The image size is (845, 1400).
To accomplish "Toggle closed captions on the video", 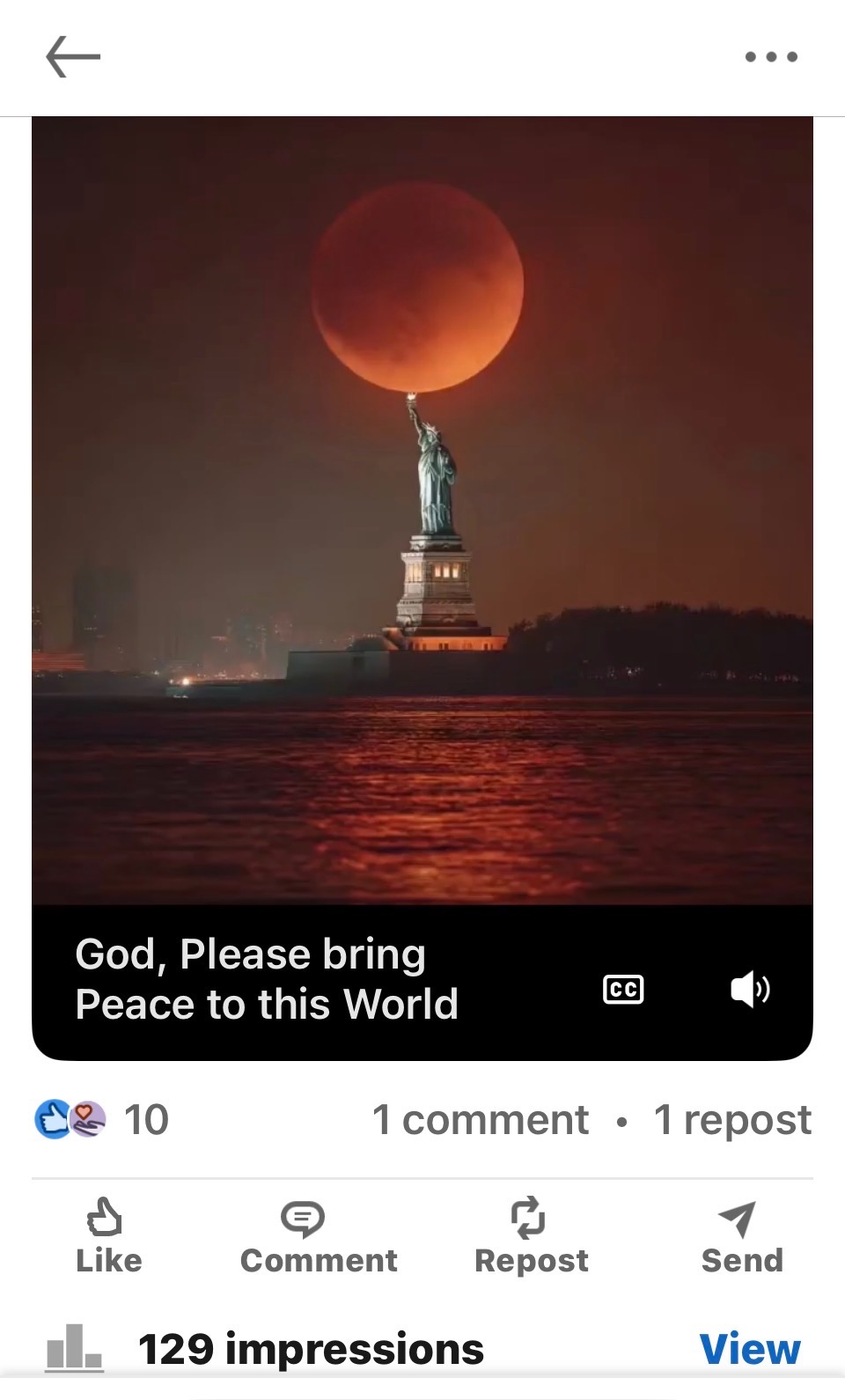I will [623, 989].
